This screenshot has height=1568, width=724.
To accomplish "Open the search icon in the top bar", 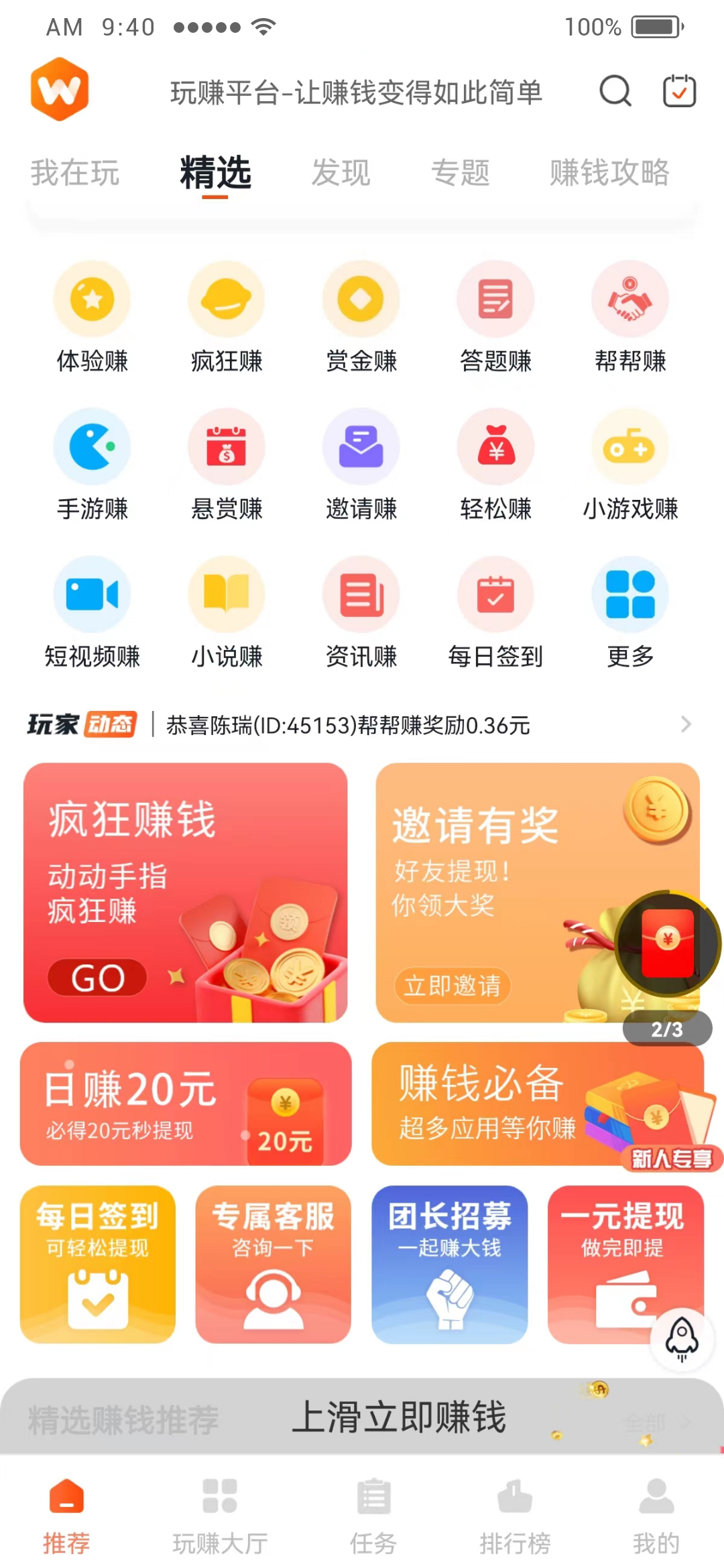I will tap(614, 92).
